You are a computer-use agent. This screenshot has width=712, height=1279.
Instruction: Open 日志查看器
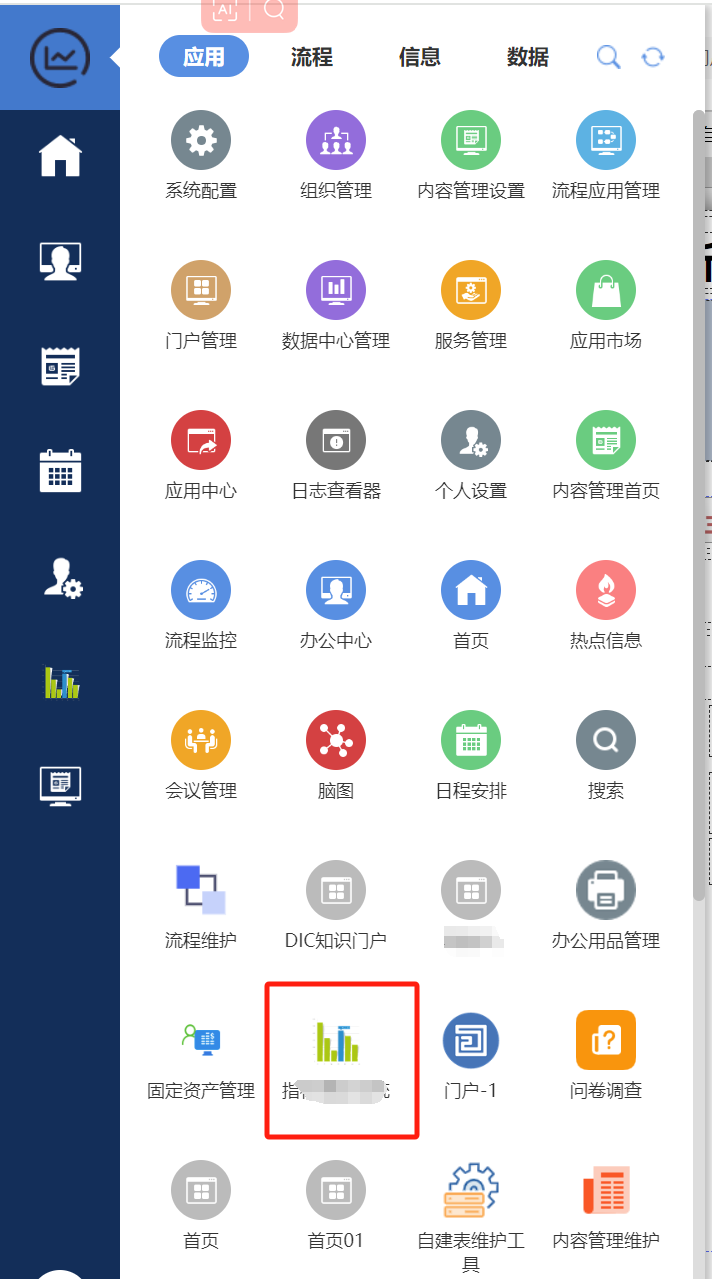point(336,440)
